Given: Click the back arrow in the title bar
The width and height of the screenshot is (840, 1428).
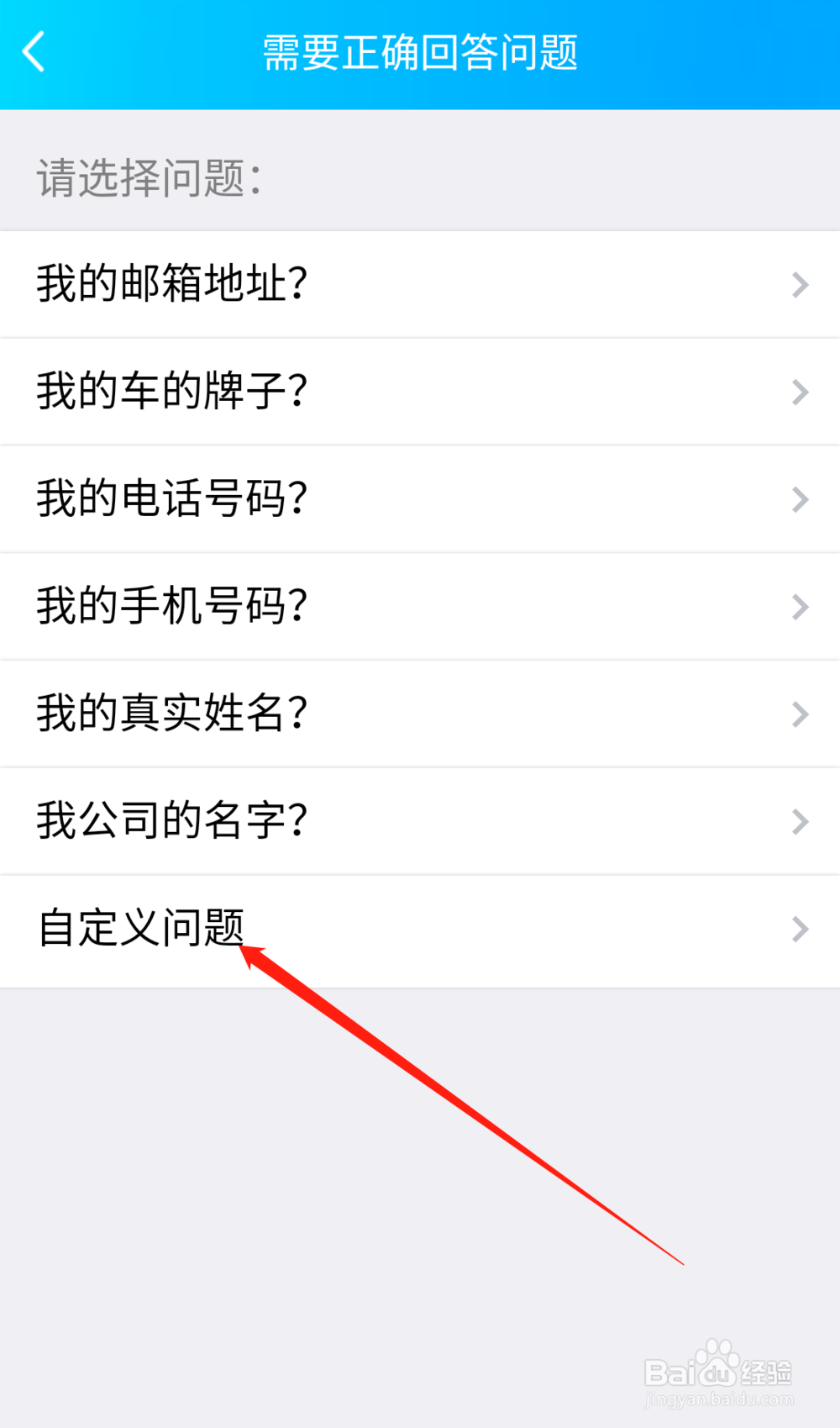Looking at the screenshot, I should click(33, 51).
